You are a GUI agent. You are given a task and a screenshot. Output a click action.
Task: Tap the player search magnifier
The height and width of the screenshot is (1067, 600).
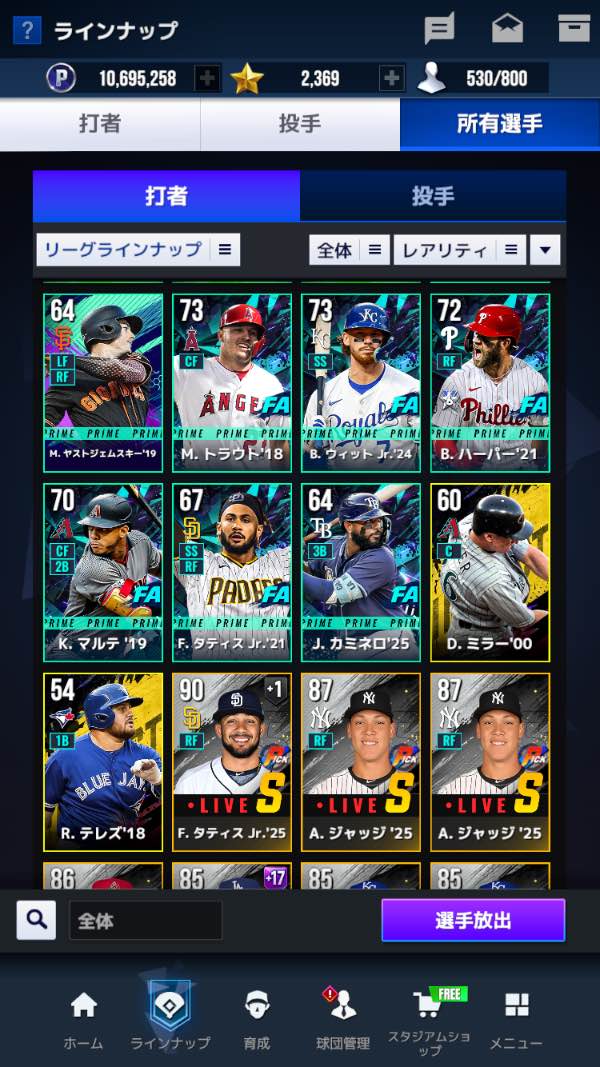click(x=36, y=920)
